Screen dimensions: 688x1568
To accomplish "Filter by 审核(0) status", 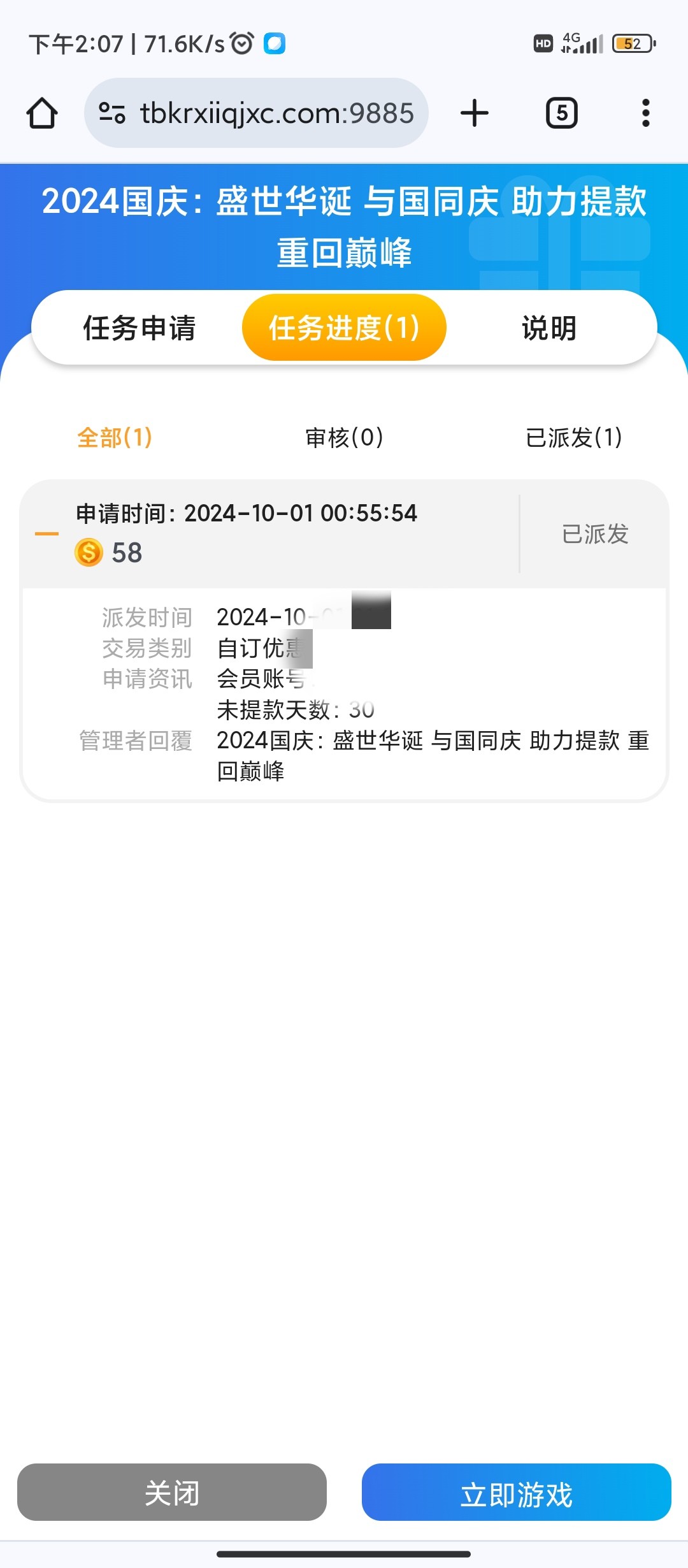I will click(x=344, y=438).
